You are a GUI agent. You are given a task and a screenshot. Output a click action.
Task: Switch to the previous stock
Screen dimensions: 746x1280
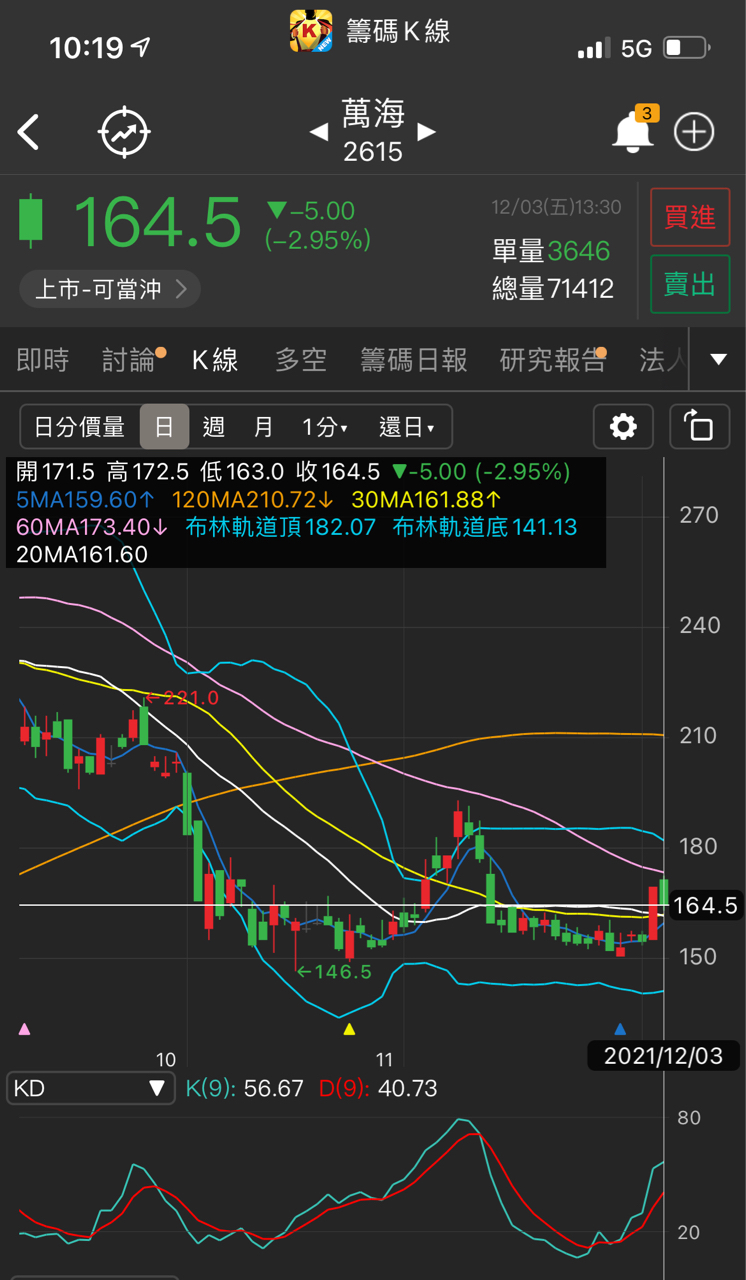(318, 132)
